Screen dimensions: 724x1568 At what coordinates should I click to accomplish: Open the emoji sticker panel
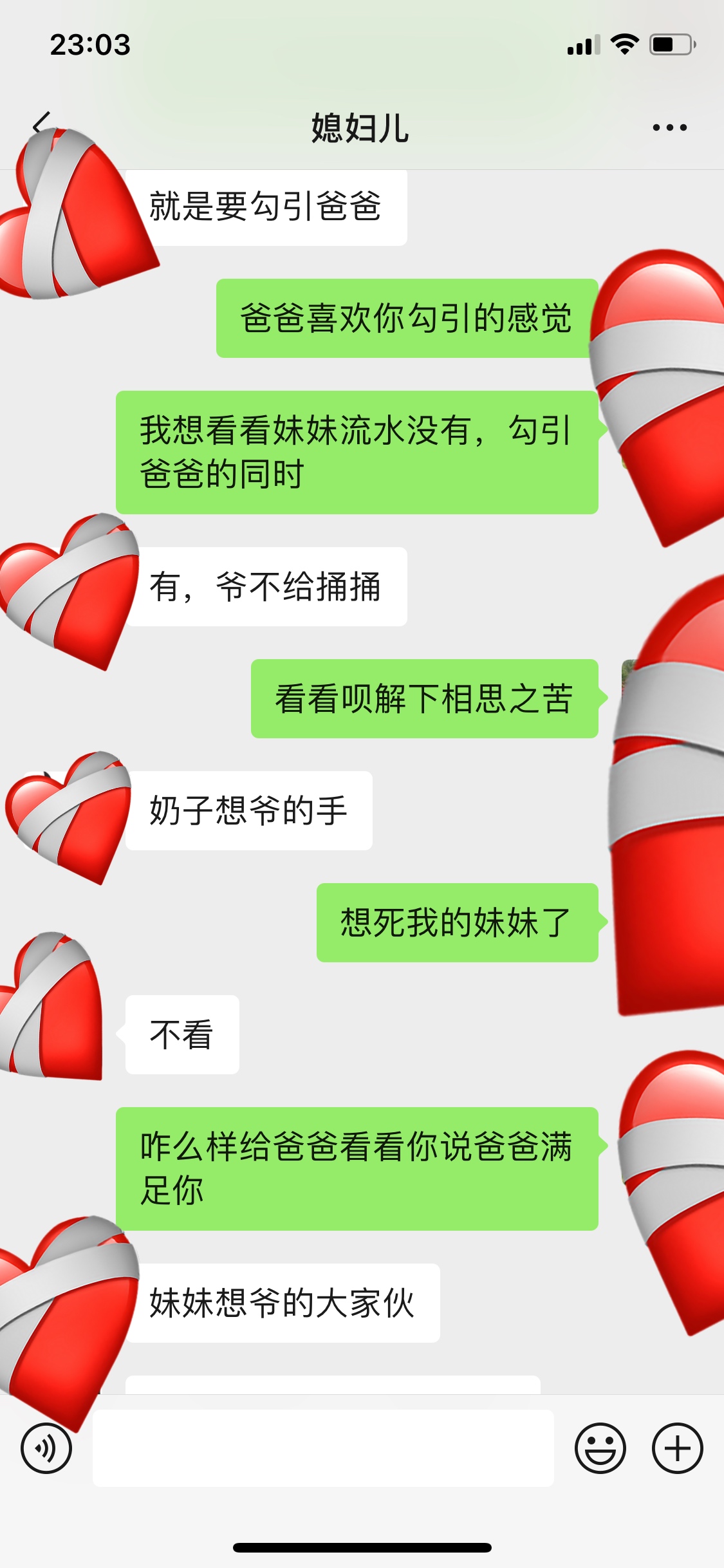tap(600, 1448)
